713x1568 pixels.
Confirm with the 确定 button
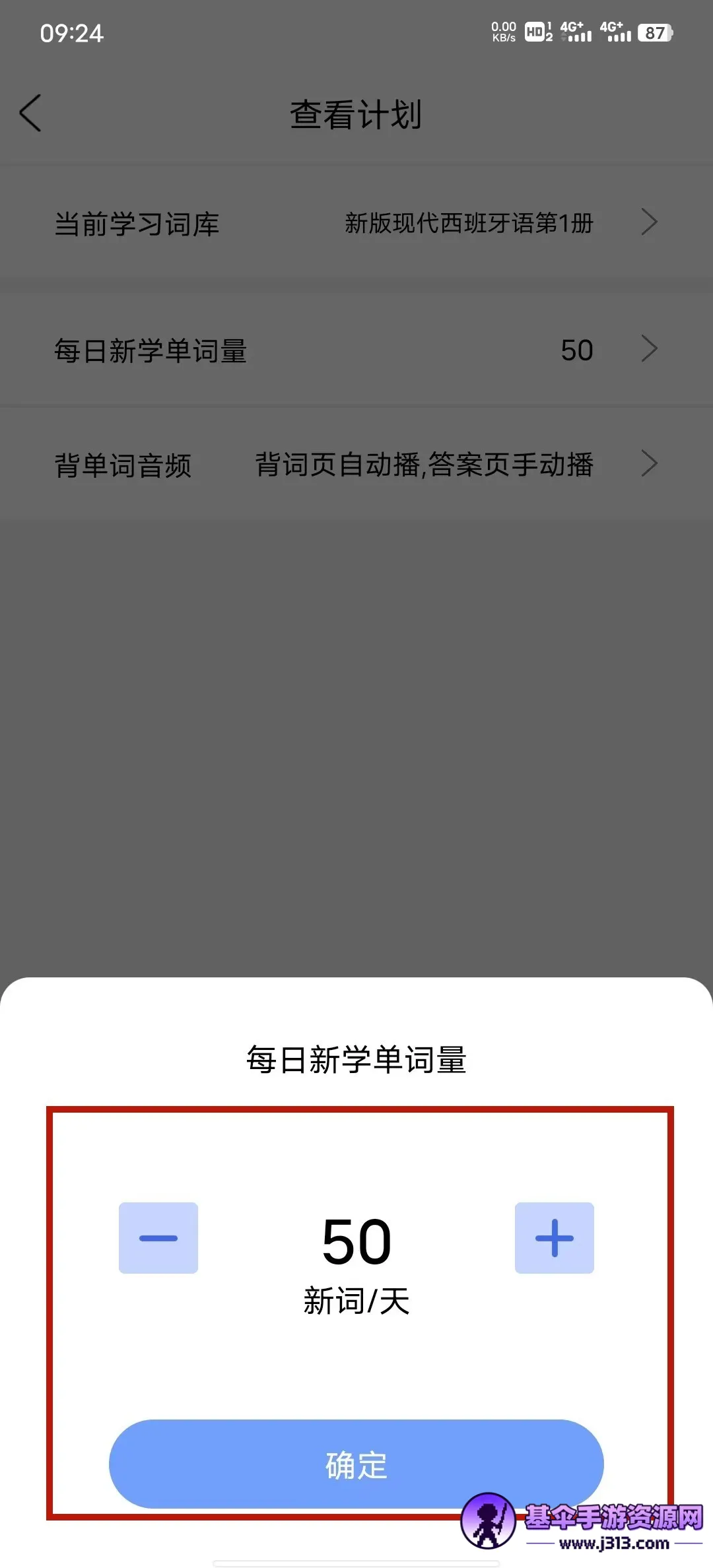(356, 1464)
